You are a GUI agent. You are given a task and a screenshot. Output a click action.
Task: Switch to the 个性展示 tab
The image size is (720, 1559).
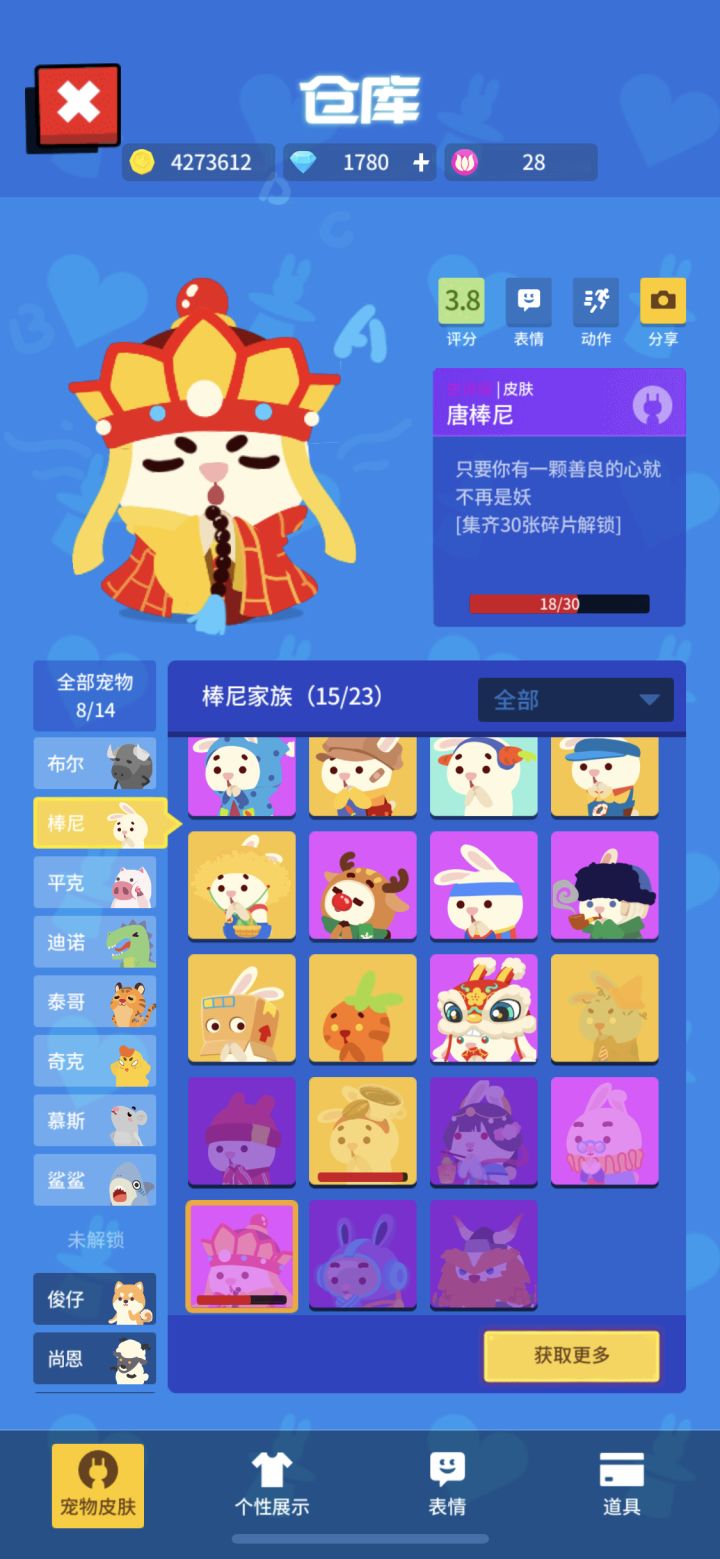pyautogui.click(x=272, y=1486)
